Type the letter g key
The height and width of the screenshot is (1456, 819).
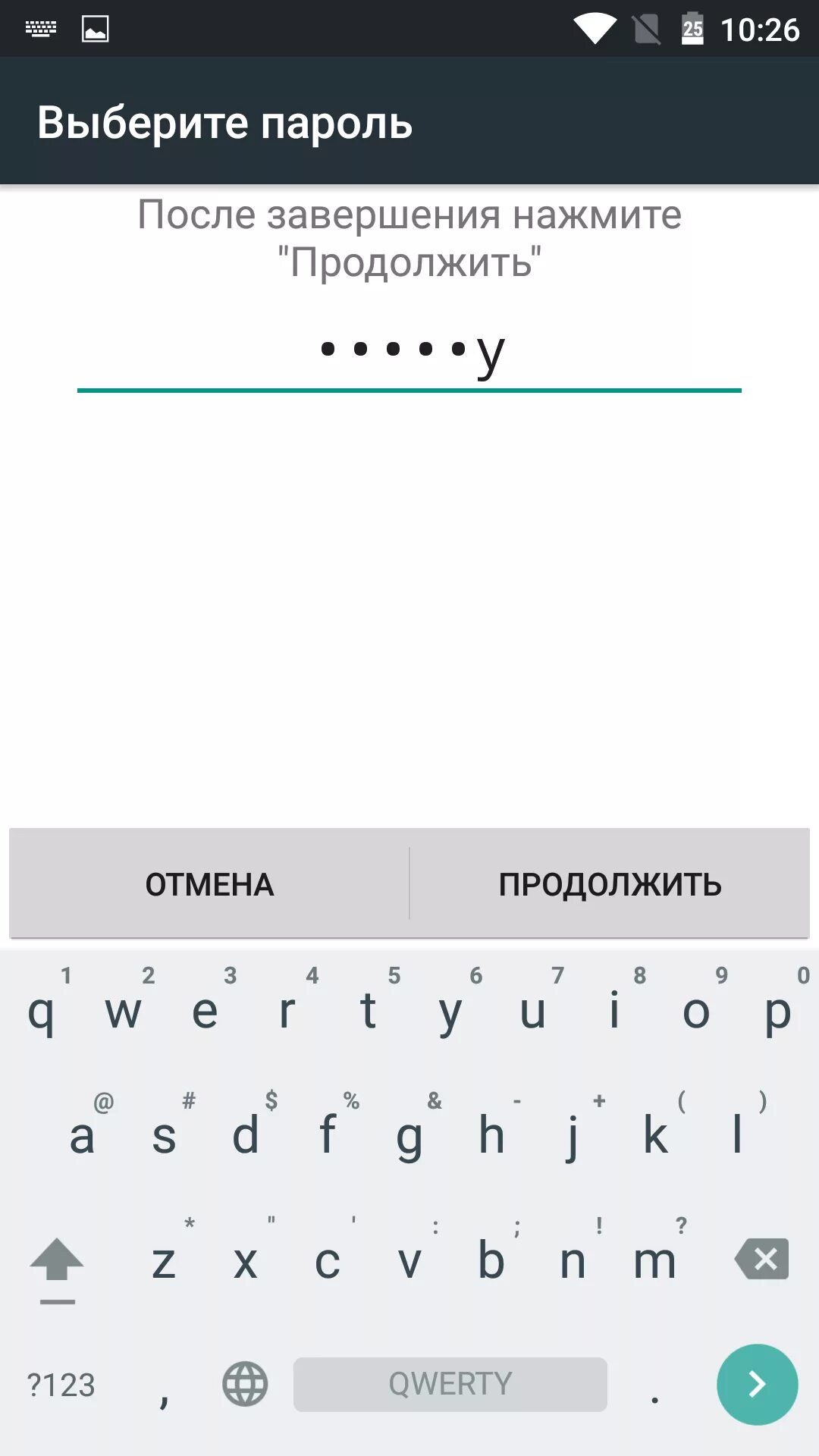409,1134
